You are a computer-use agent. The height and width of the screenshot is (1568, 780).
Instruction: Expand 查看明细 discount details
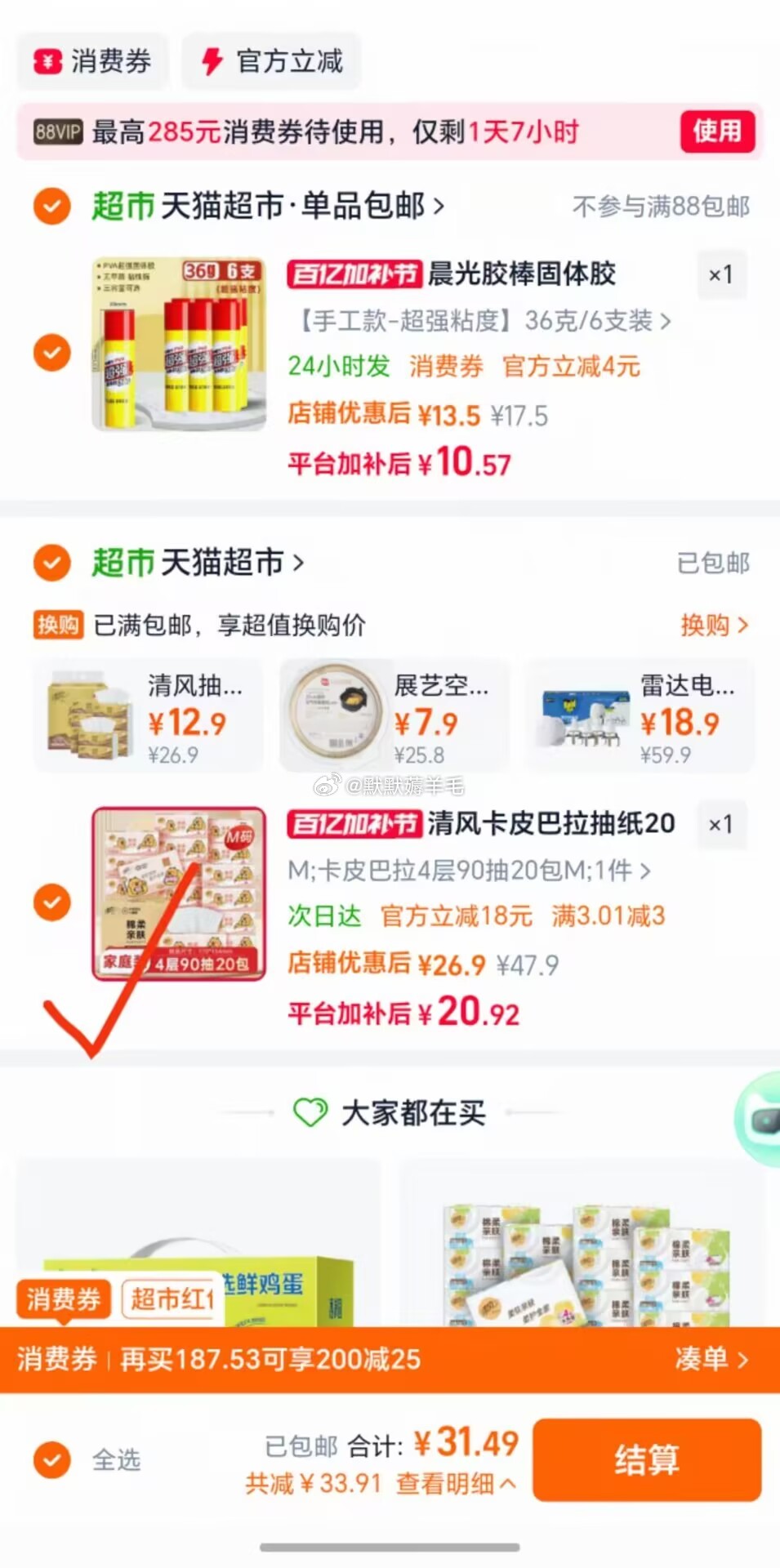point(456,1483)
